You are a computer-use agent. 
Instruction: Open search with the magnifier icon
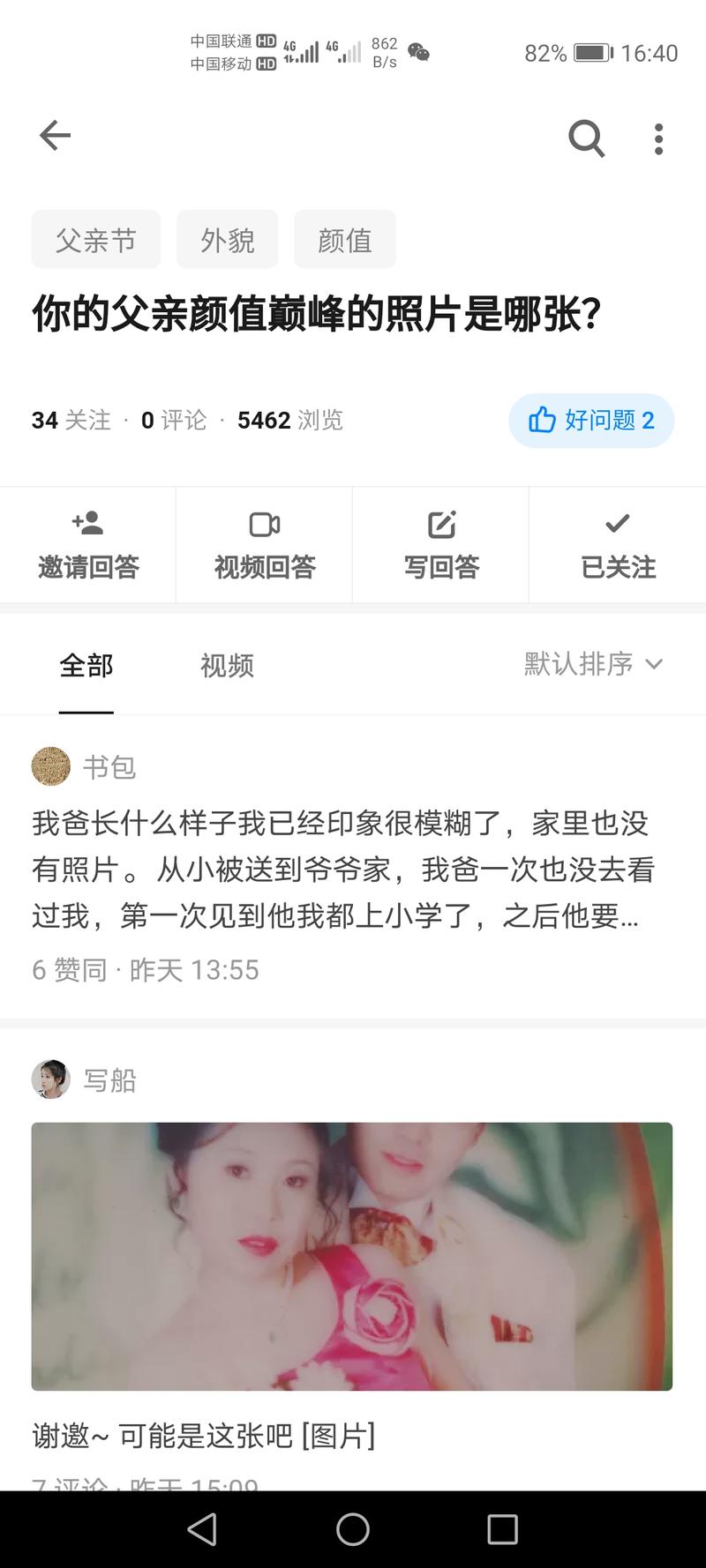[586, 138]
